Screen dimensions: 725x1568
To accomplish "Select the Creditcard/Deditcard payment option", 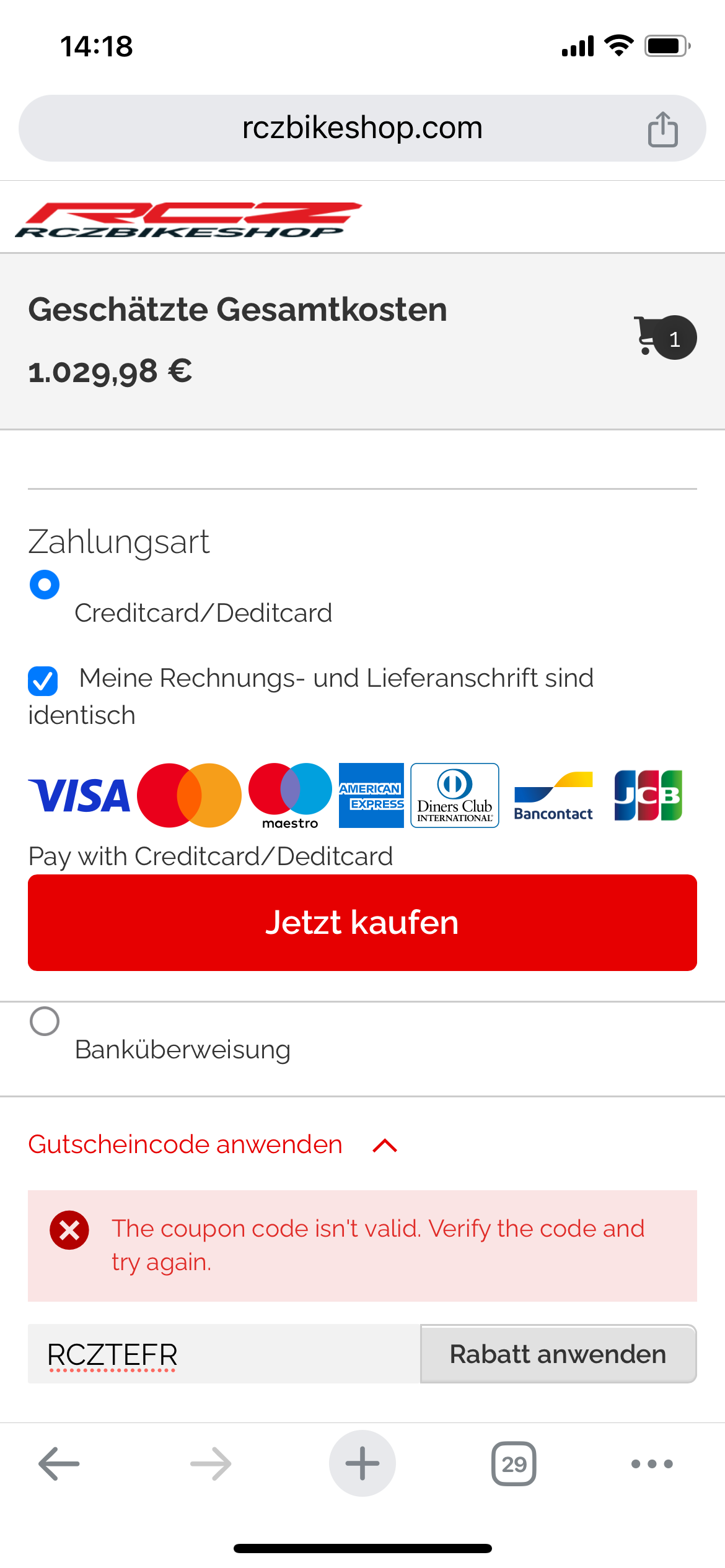I will (x=45, y=585).
